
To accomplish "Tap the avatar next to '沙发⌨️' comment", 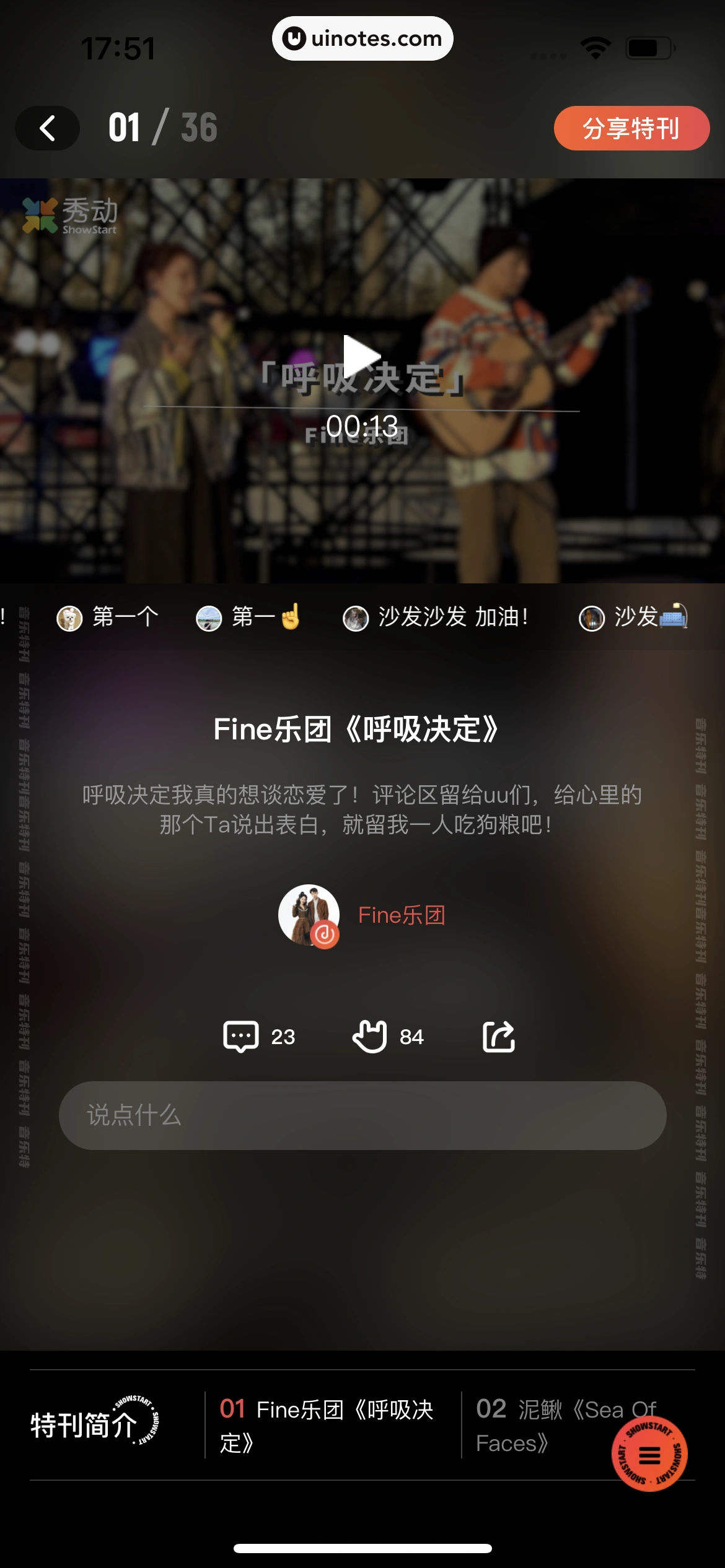I will coord(592,617).
